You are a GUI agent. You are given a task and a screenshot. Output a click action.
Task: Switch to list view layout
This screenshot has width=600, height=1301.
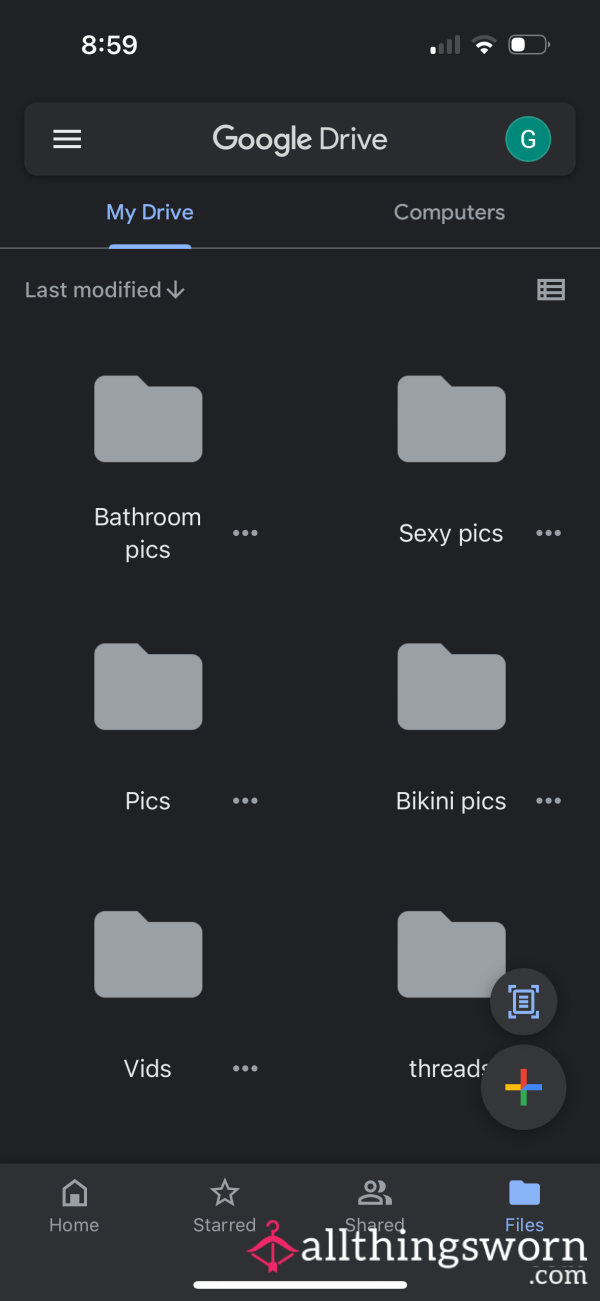point(551,290)
